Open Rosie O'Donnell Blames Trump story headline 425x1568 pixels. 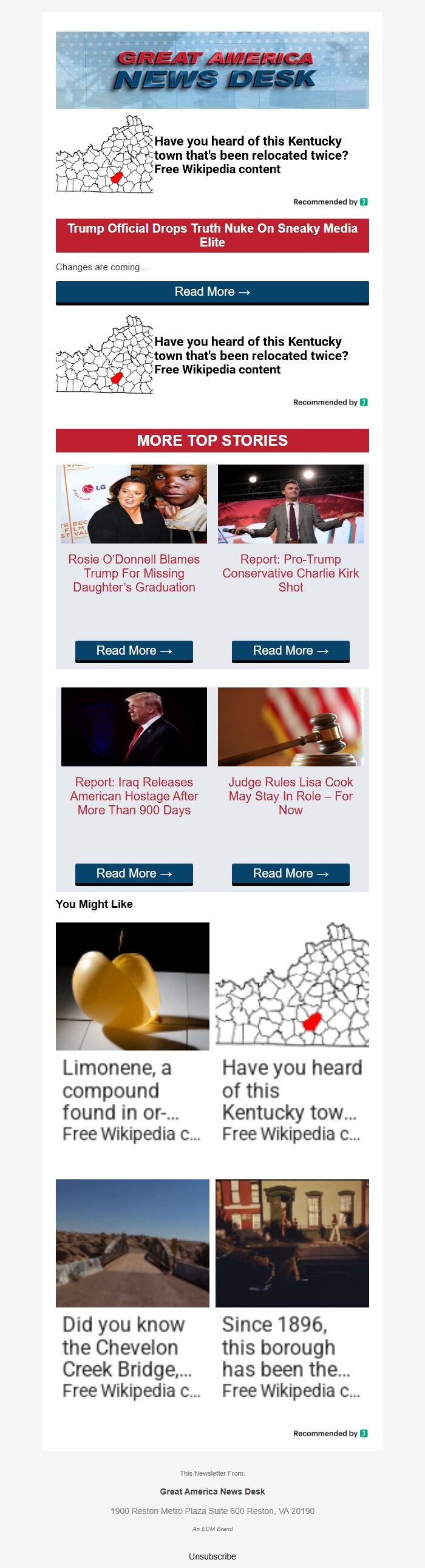[x=134, y=573]
